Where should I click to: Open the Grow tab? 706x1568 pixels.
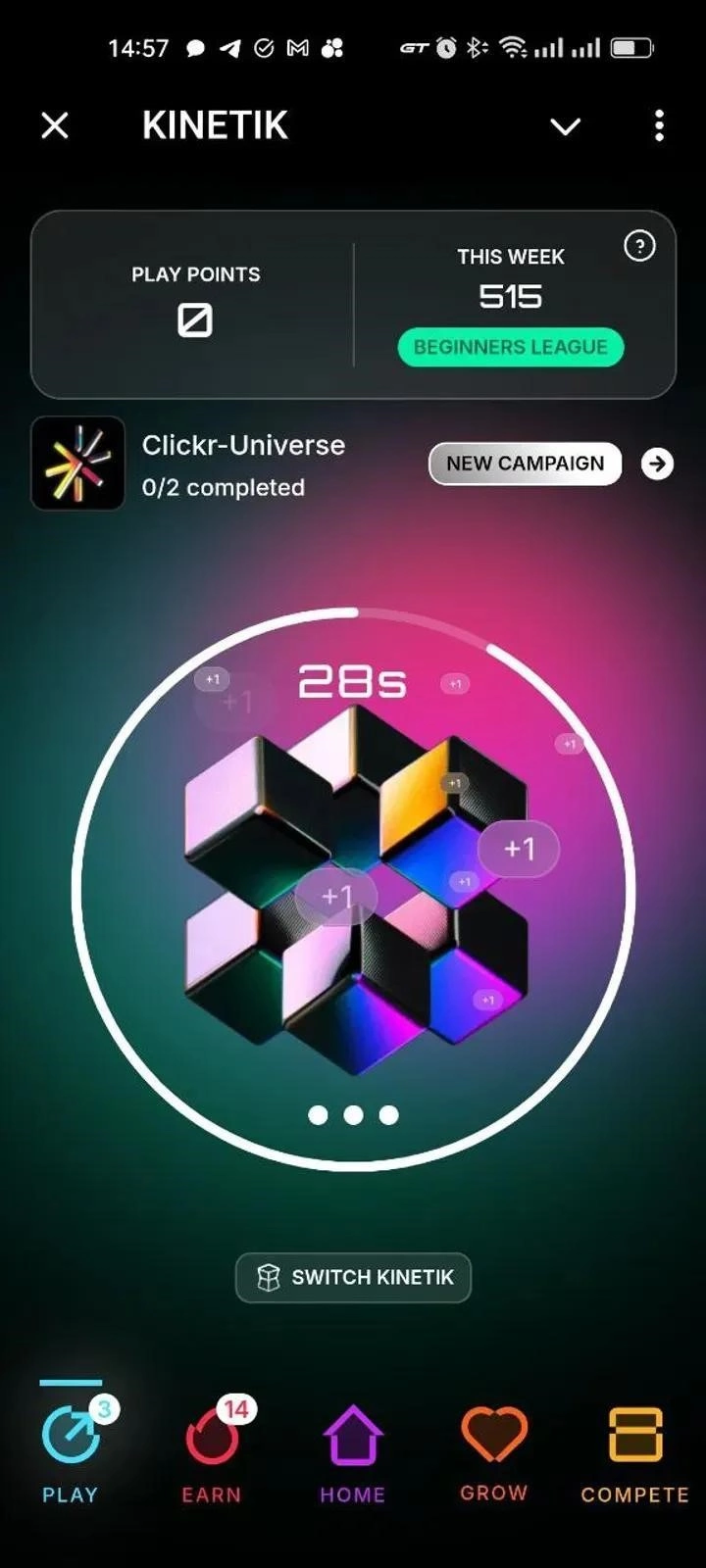pyautogui.click(x=494, y=1452)
